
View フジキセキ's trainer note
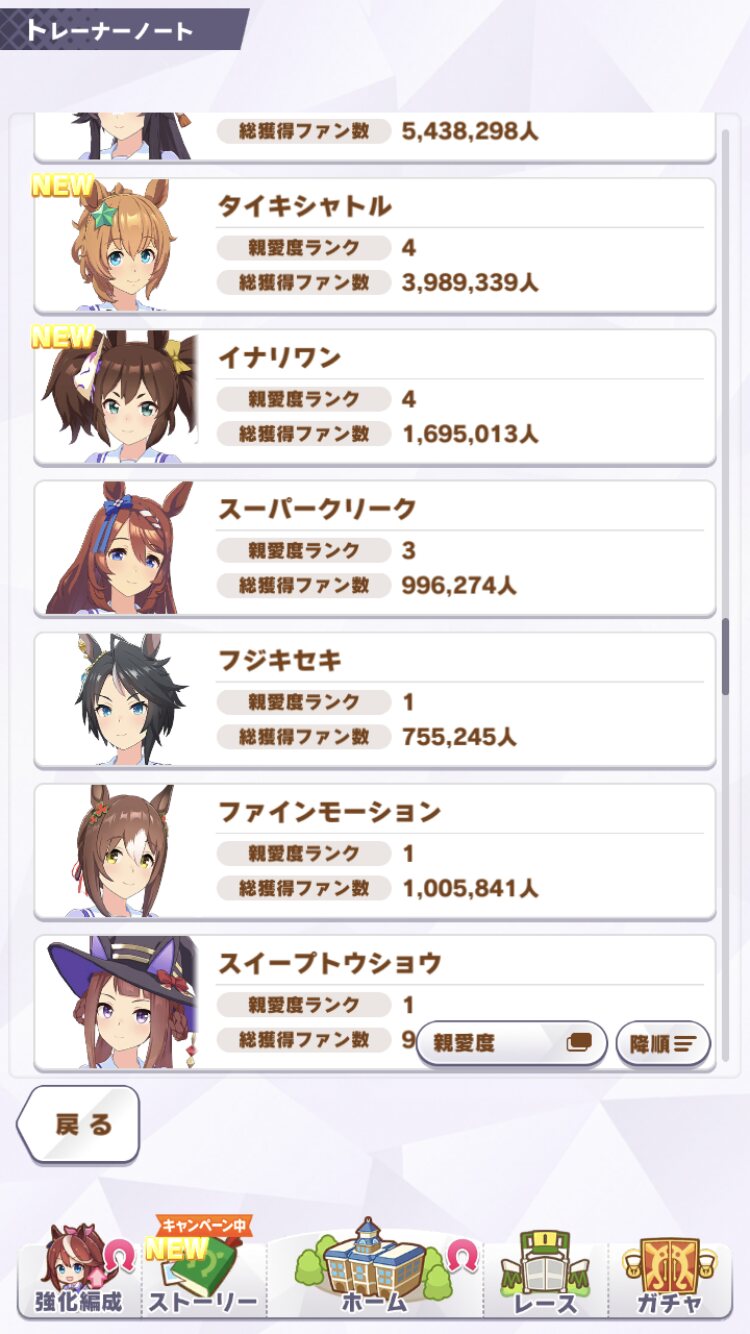pos(375,700)
